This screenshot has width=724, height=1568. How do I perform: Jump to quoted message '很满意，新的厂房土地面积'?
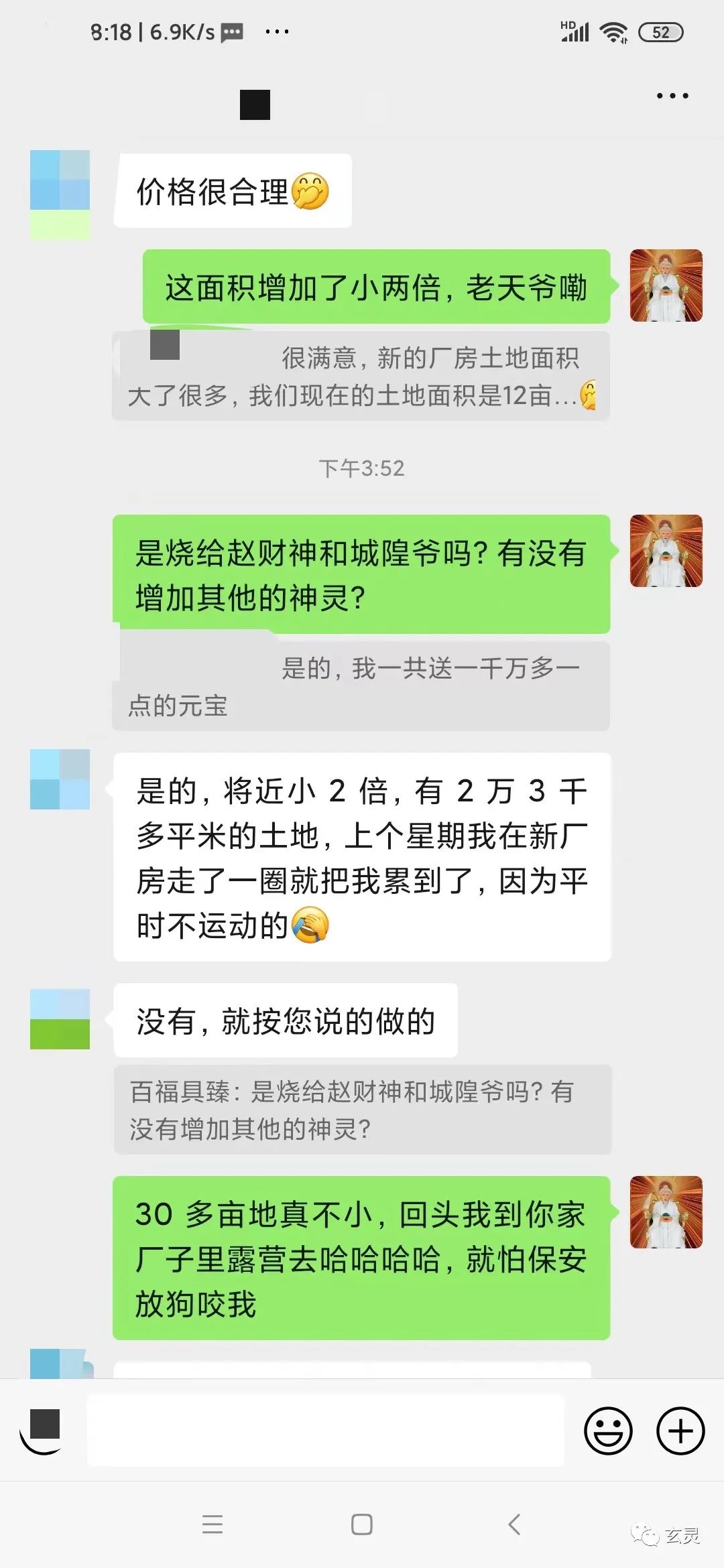pyautogui.click(x=361, y=377)
